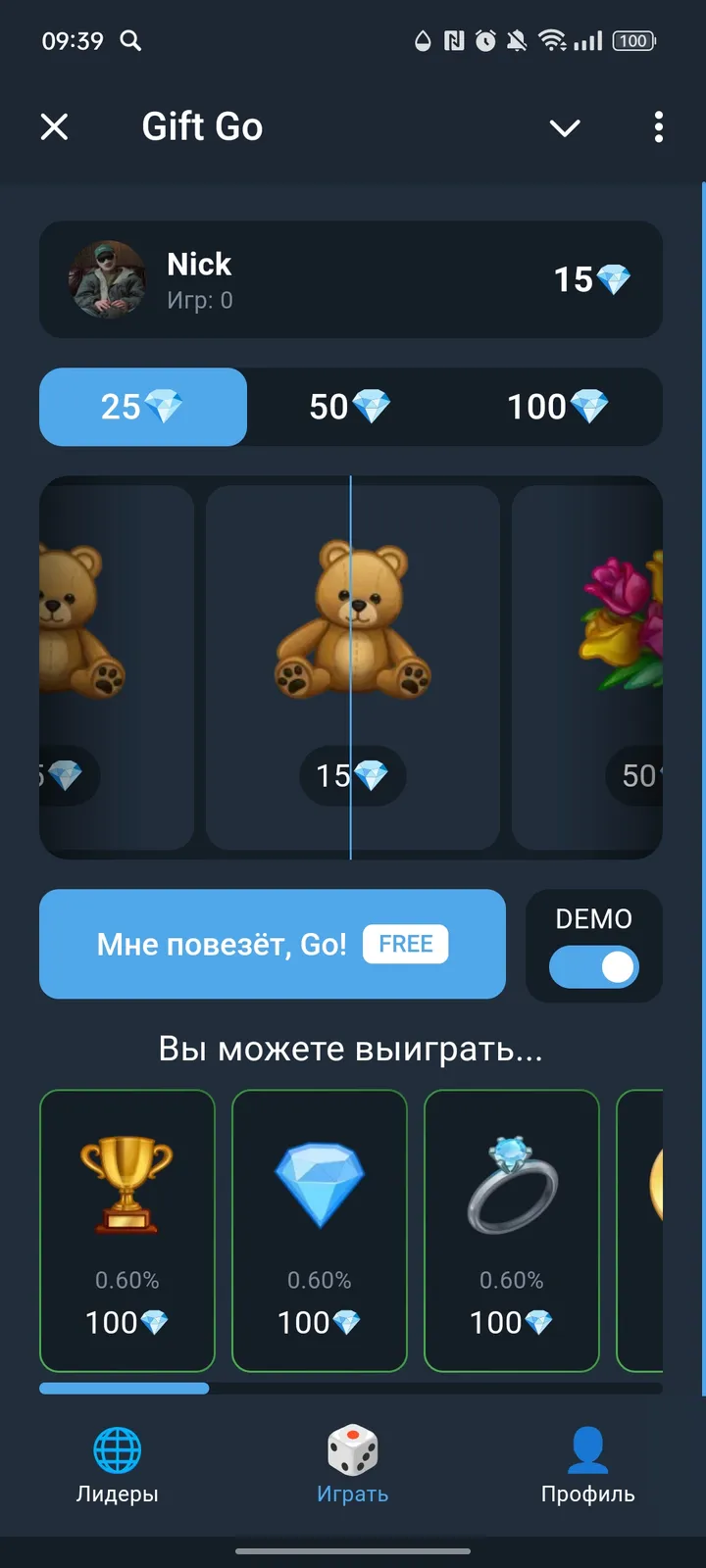Click the progress bar under prize cards
Viewport: 706px width, 1568px height.
coord(124,1389)
